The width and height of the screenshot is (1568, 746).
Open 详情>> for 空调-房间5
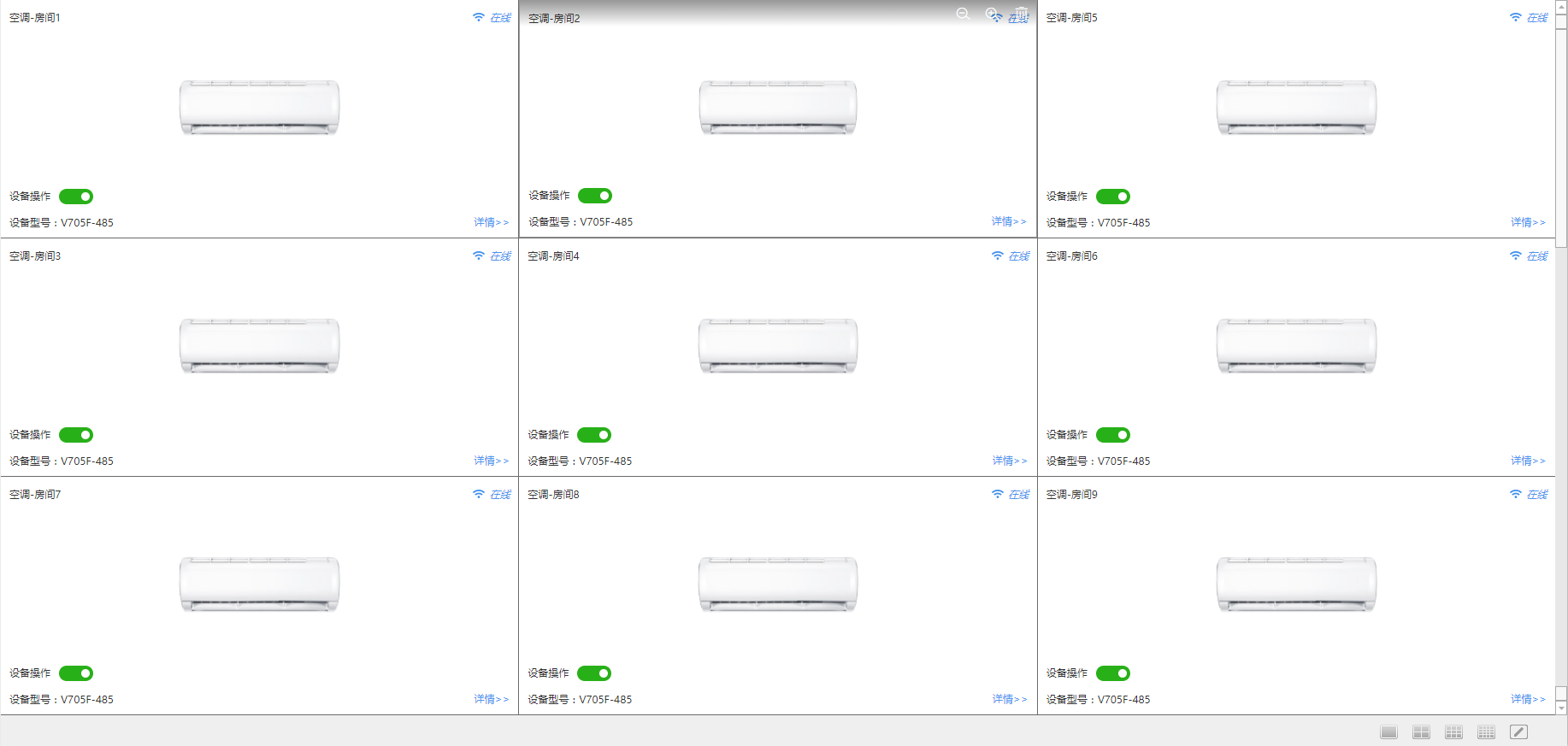[1528, 222]
